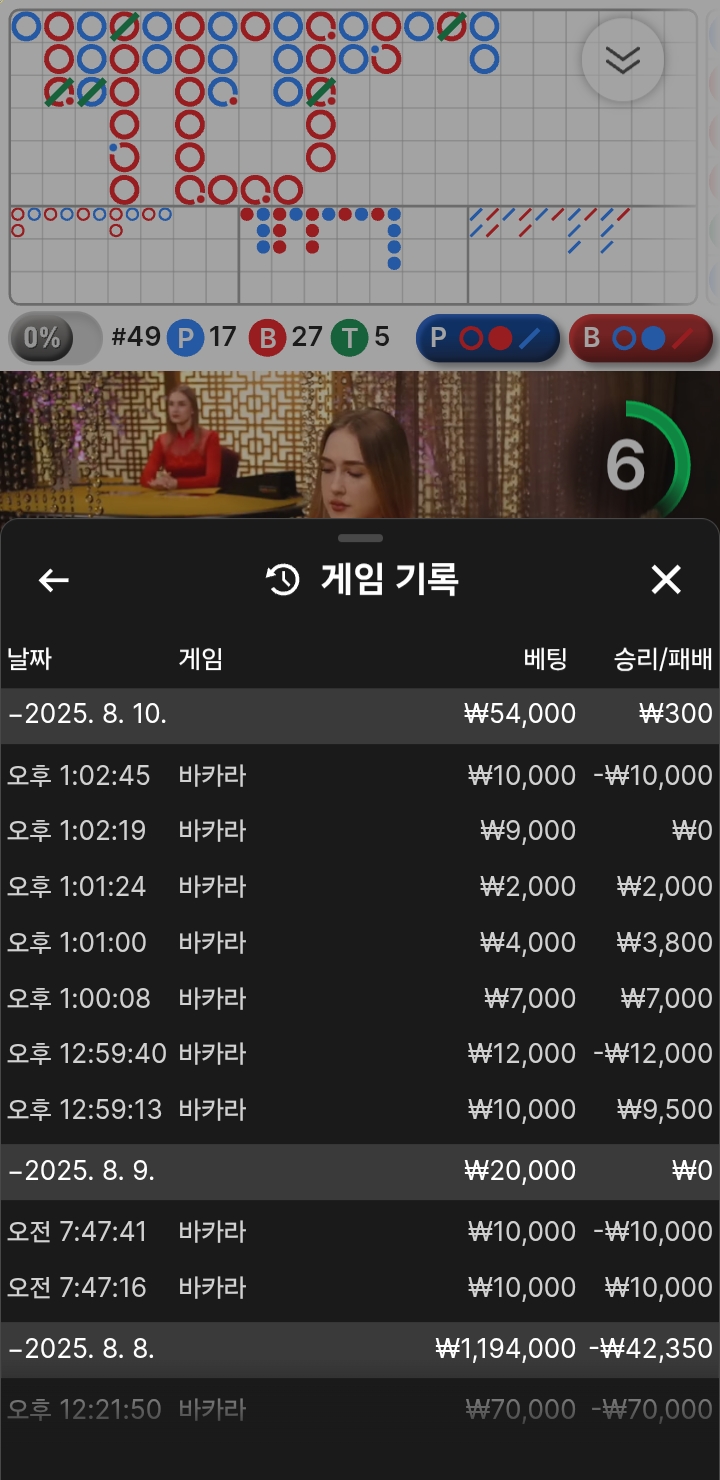The image size is (720, 1480).
Task: Go back from the game history panel
Action: tap(53, 580)
